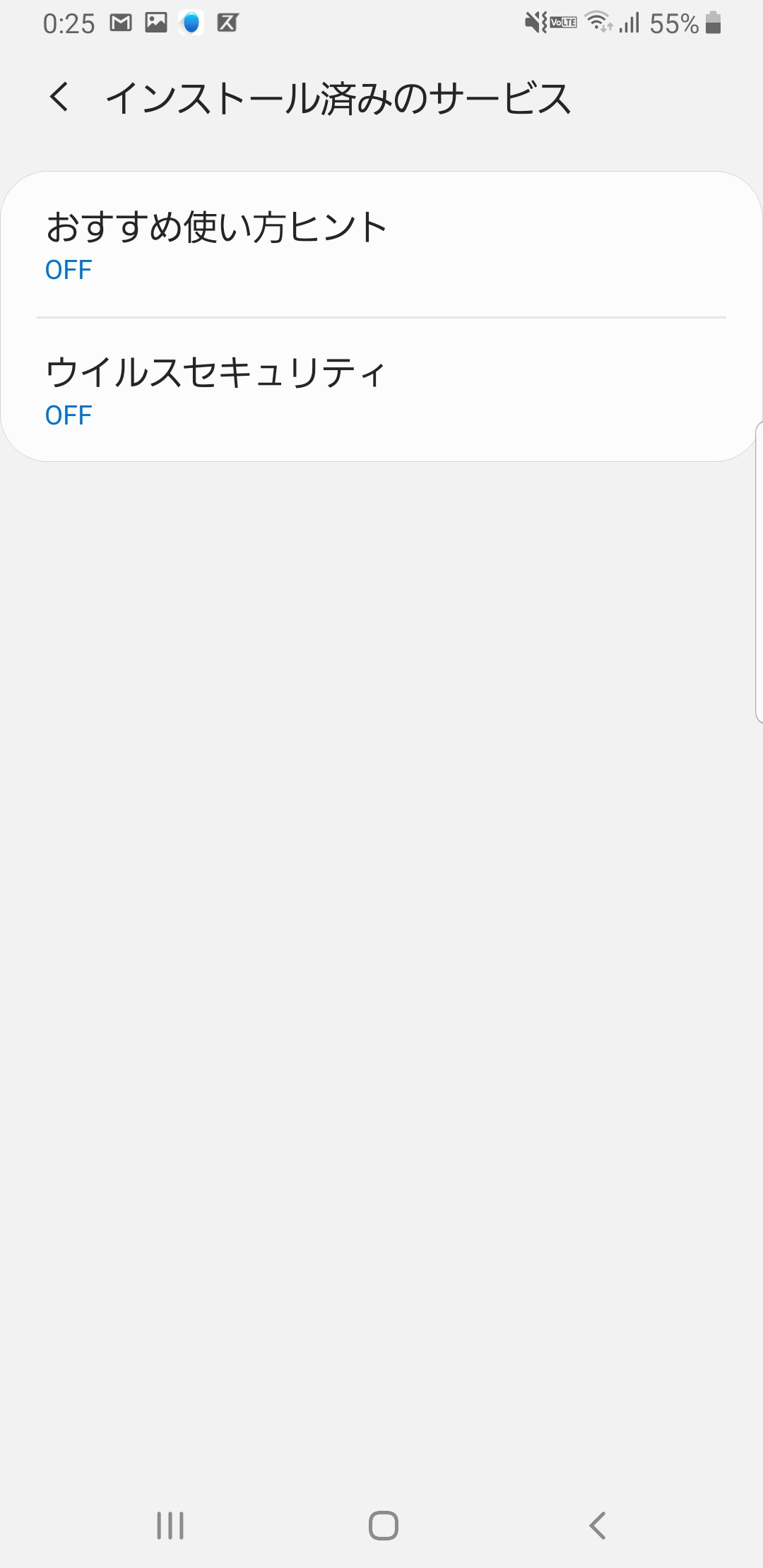Open ウイルスセキュリティ service settings
The width and height of the screenshot is (763, 1568).
(381, 390)
